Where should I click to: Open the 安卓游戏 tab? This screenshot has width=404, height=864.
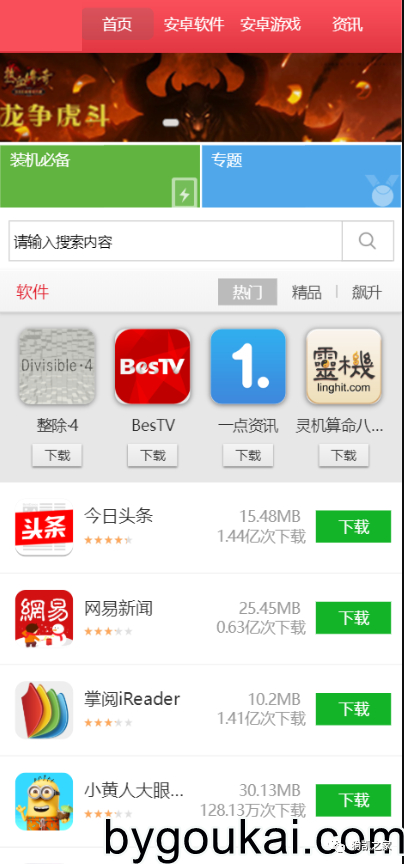coord(270,25)
